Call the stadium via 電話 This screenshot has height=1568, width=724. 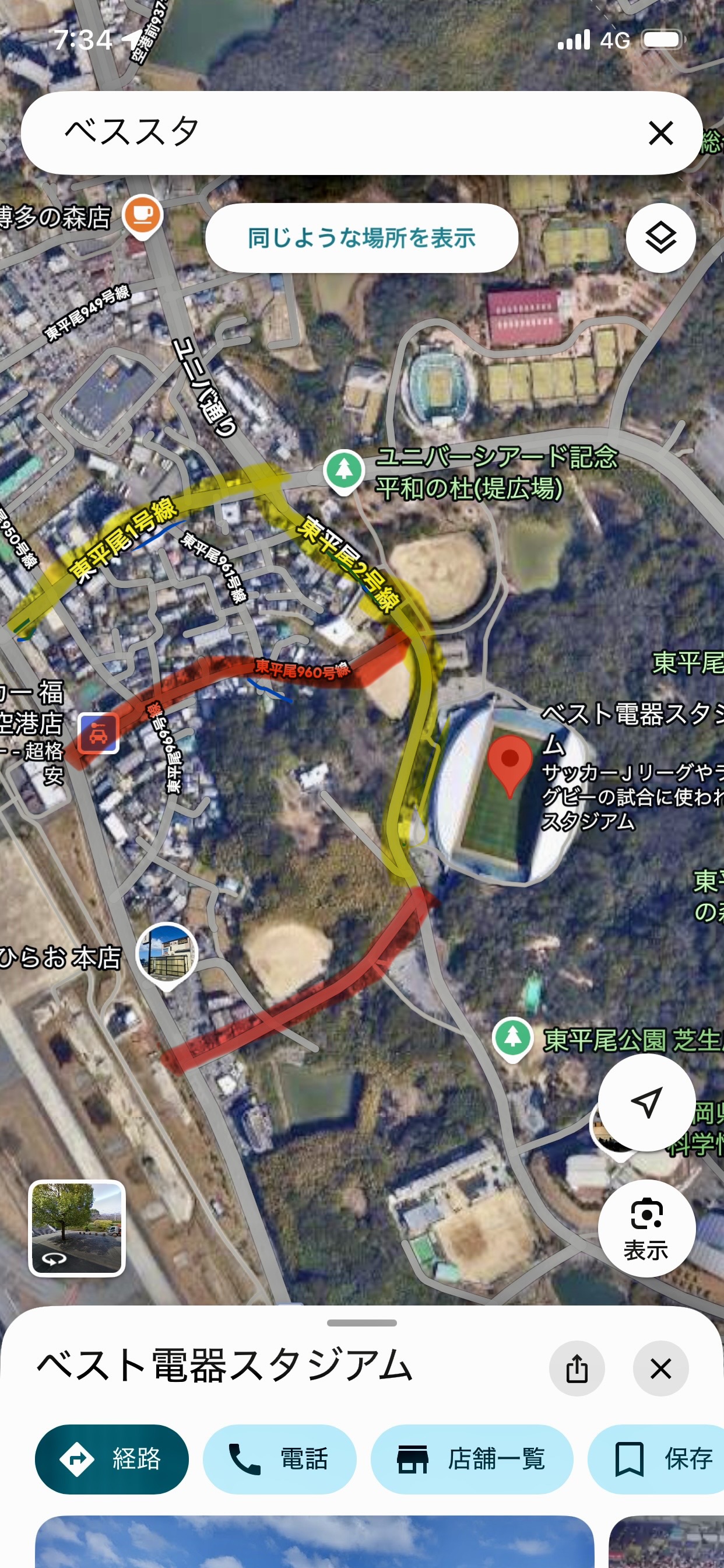pos(279,1459)
